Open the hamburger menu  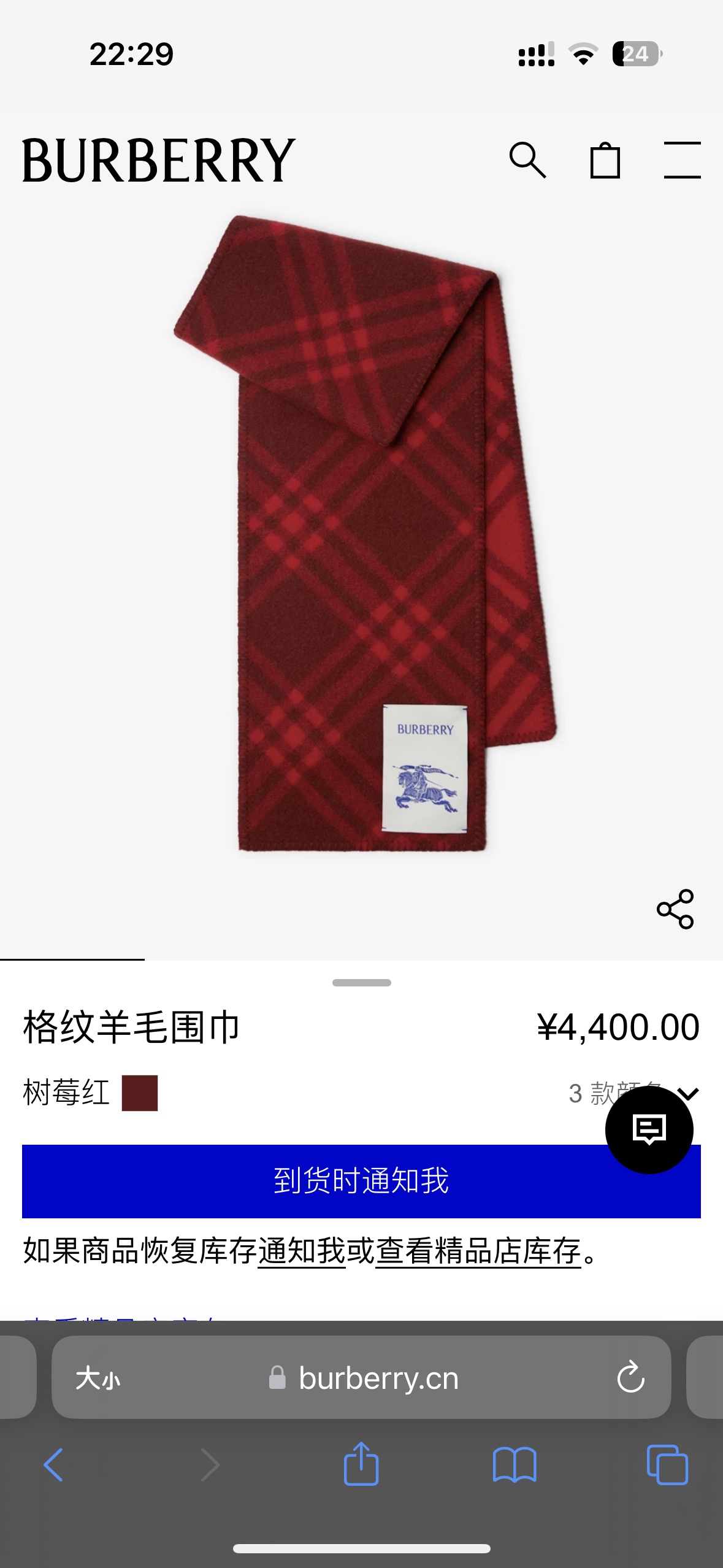tap(682, 160)
